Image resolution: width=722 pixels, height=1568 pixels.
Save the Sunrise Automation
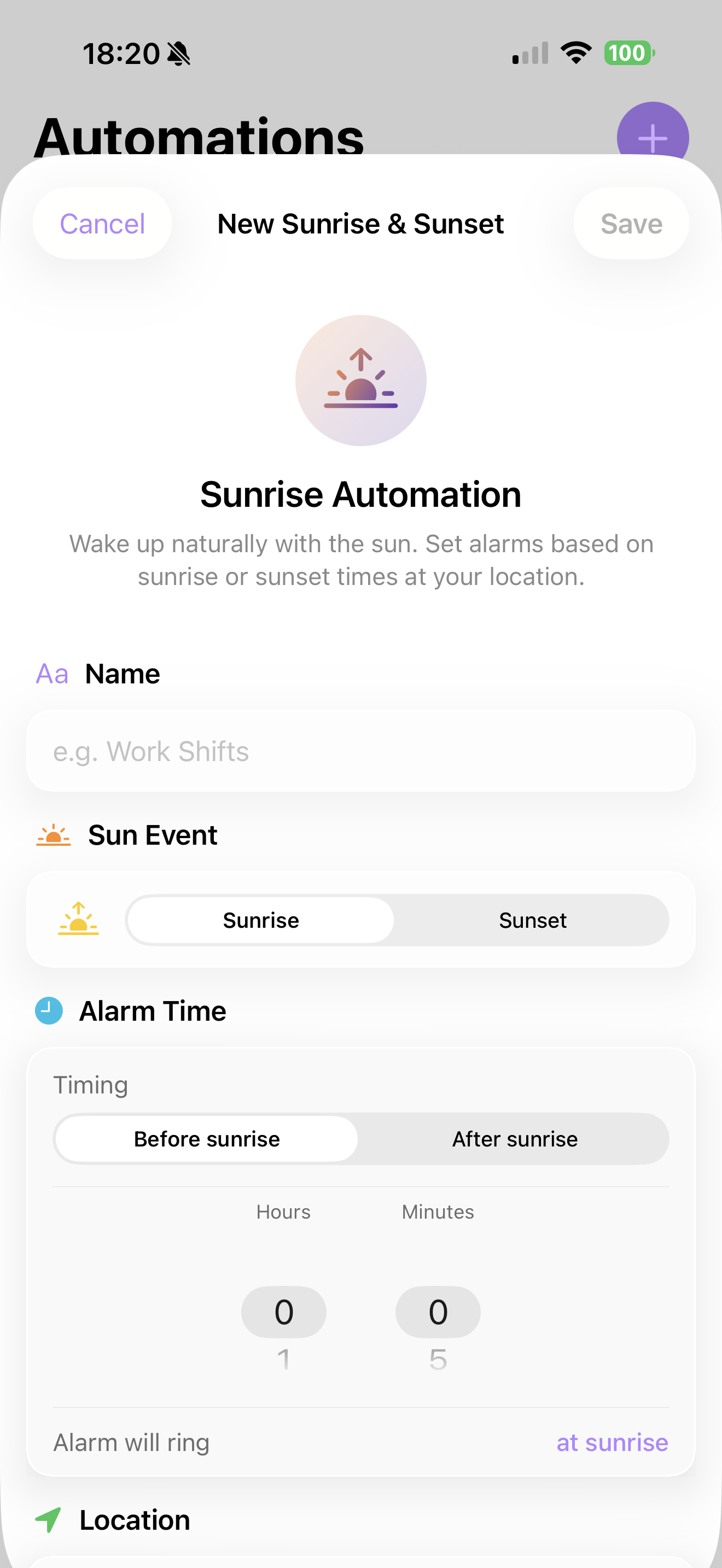tap(631, 223)
